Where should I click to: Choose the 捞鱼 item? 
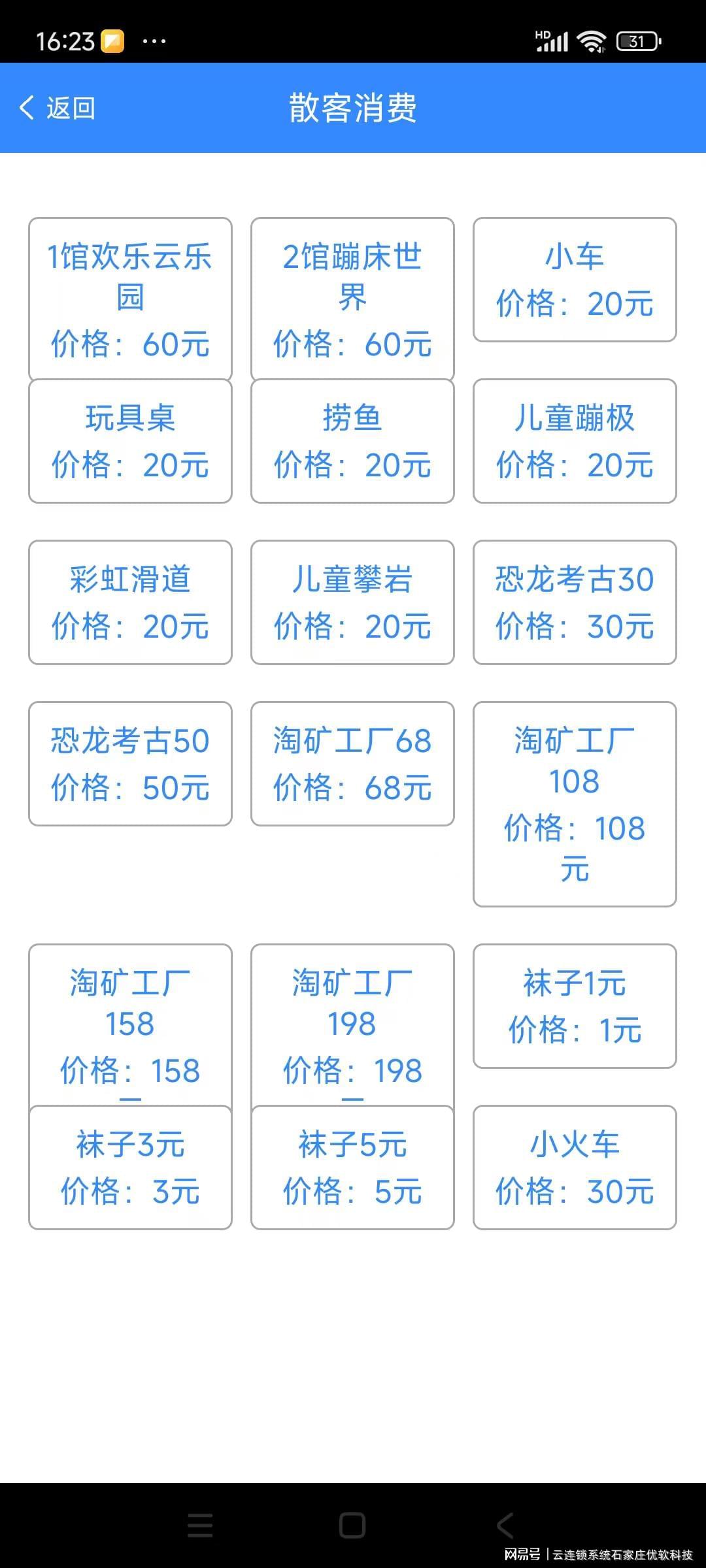click(352, 441)
